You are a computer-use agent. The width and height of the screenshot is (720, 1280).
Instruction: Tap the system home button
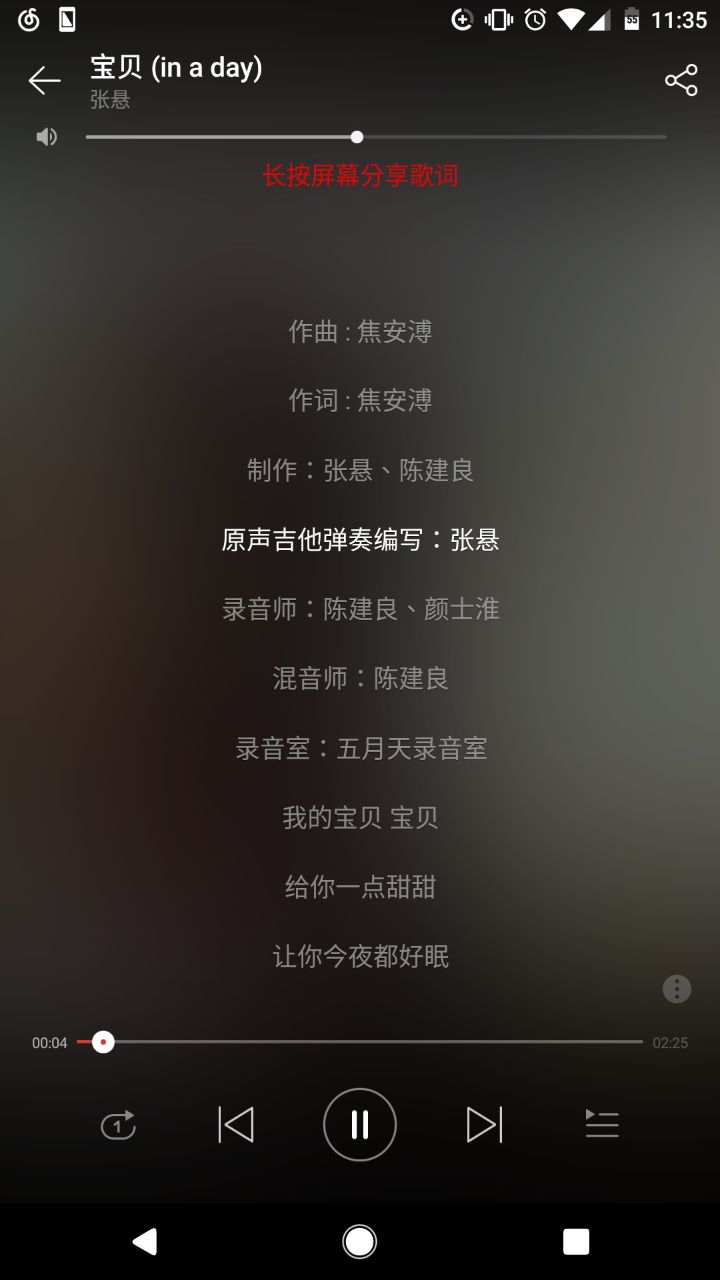click(360, 1242)
